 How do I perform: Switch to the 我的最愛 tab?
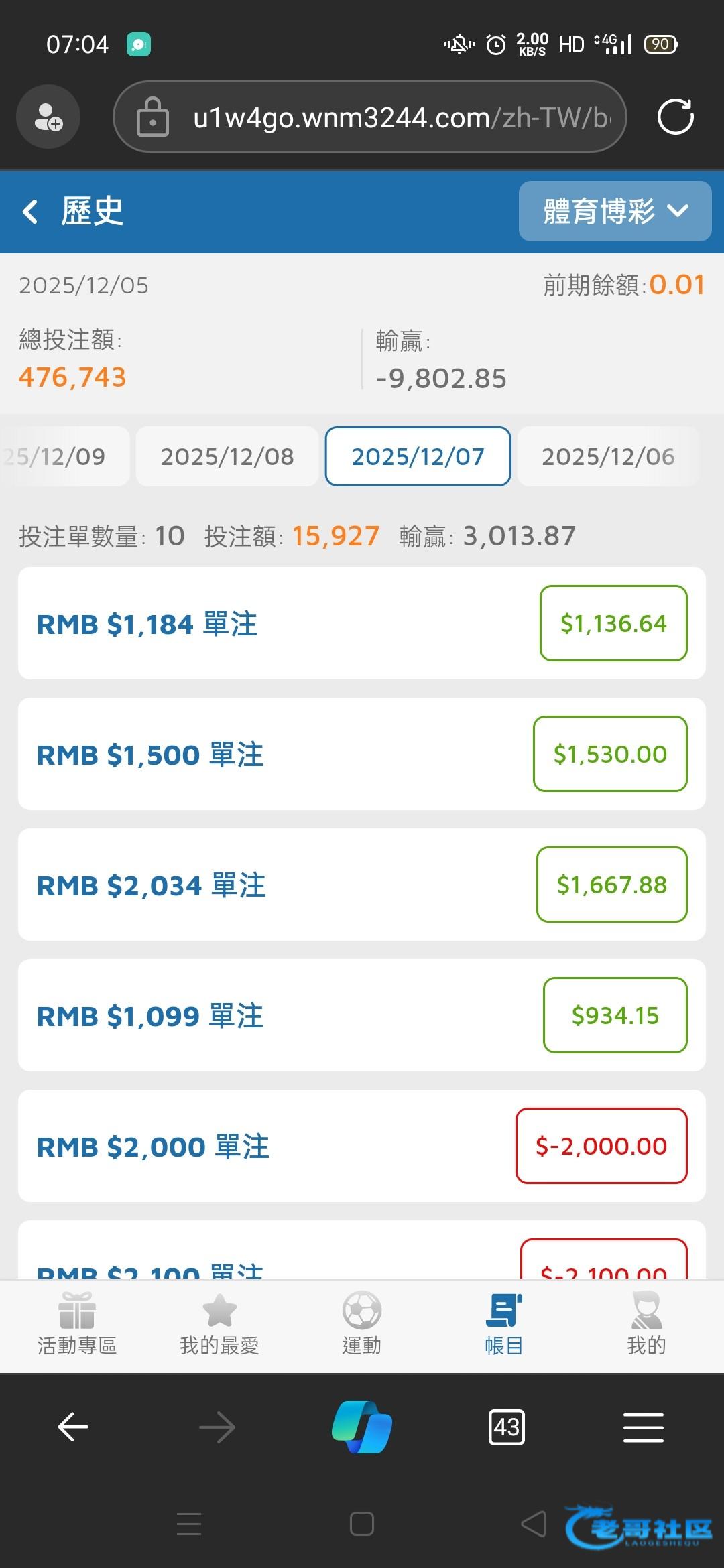pos(219,1325)
